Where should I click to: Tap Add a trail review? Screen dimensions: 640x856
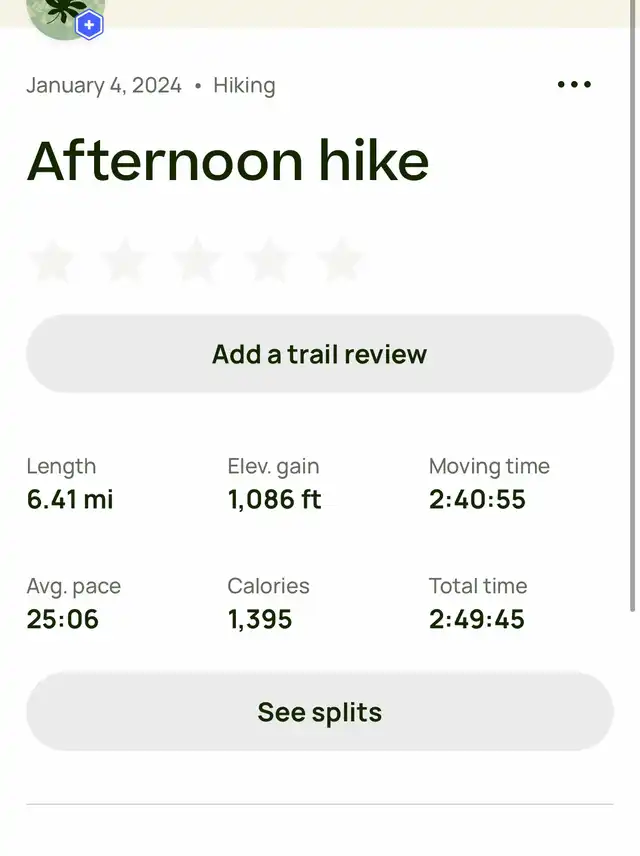click(x=319, y=354)
